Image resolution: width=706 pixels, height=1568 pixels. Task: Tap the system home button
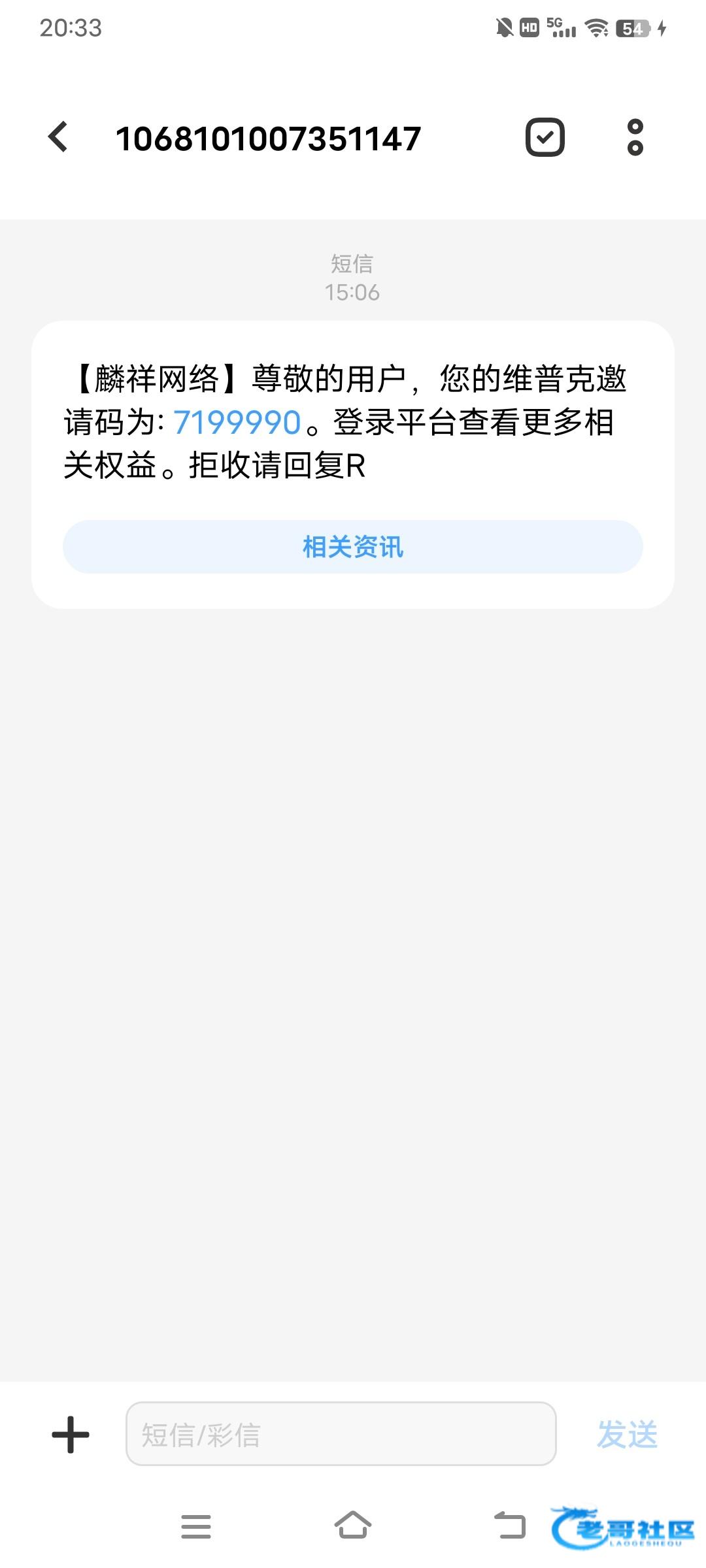coord(353,1525)
